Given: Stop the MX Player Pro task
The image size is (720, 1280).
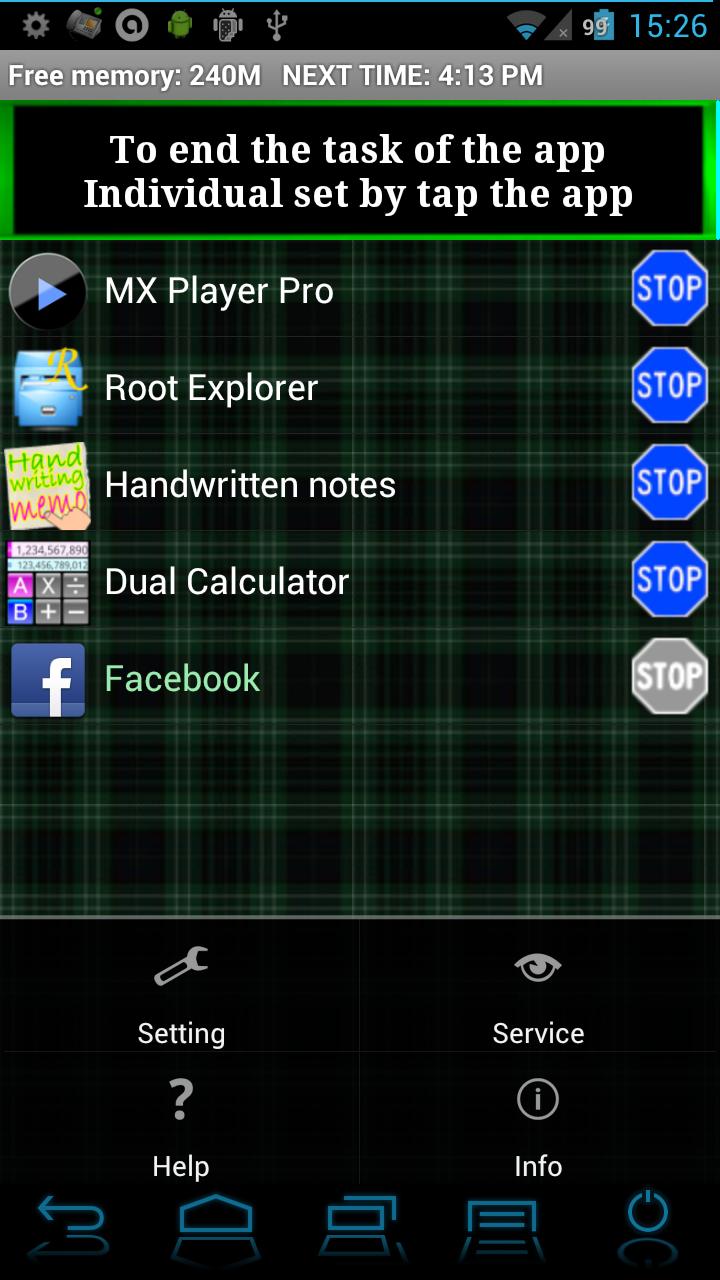Looking at the screenshot, I should tap(669, 289).
